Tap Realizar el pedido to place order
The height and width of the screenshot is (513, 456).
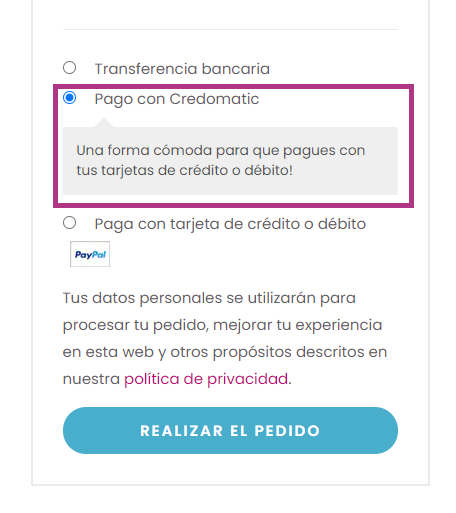[230, 430]
